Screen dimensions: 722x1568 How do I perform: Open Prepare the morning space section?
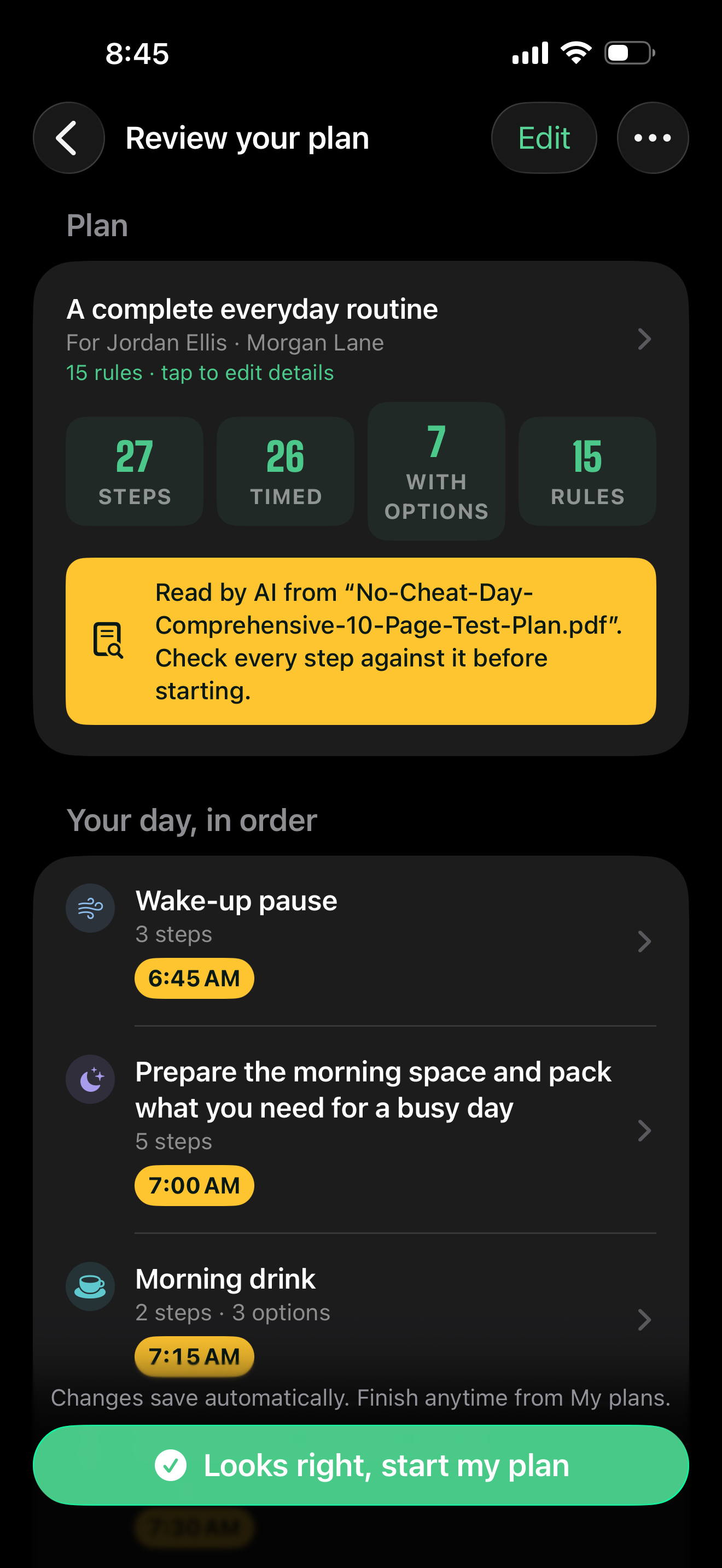(x=360, y=1130)
